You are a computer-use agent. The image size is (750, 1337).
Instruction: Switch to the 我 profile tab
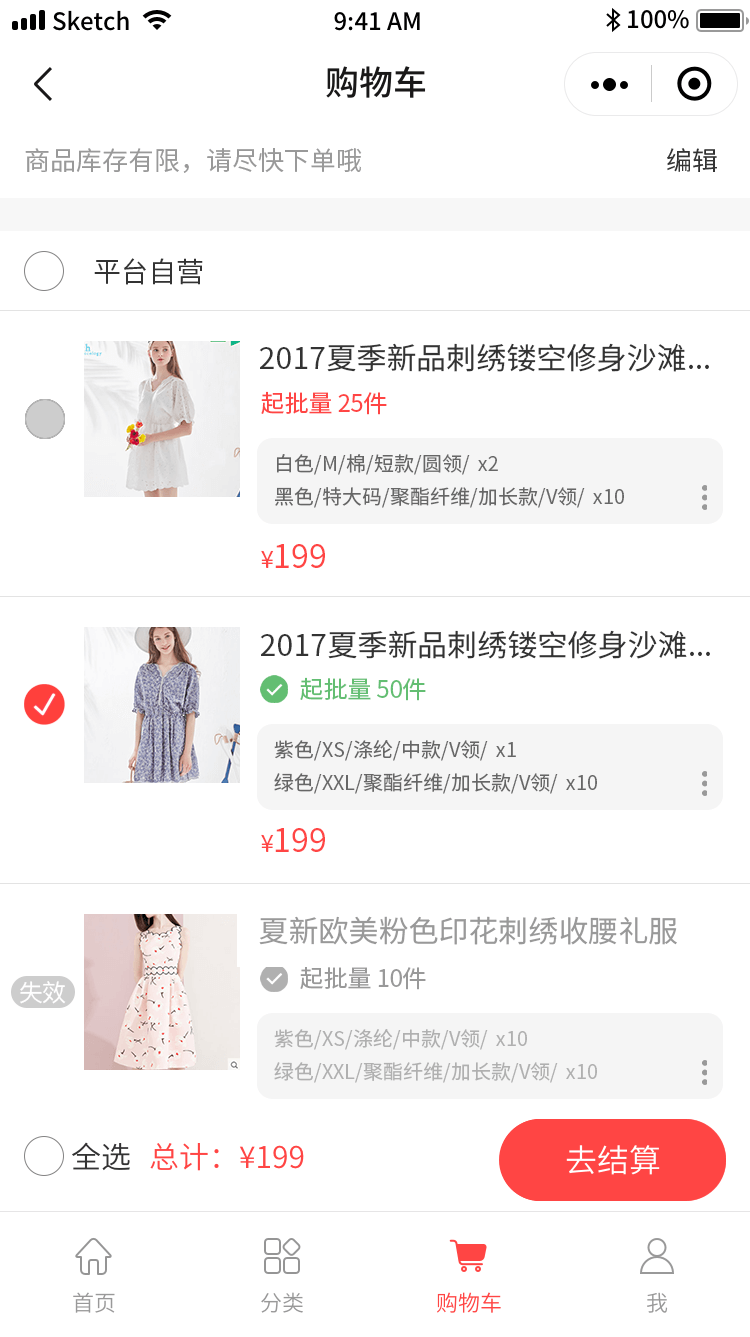(x=656, y=1274)
